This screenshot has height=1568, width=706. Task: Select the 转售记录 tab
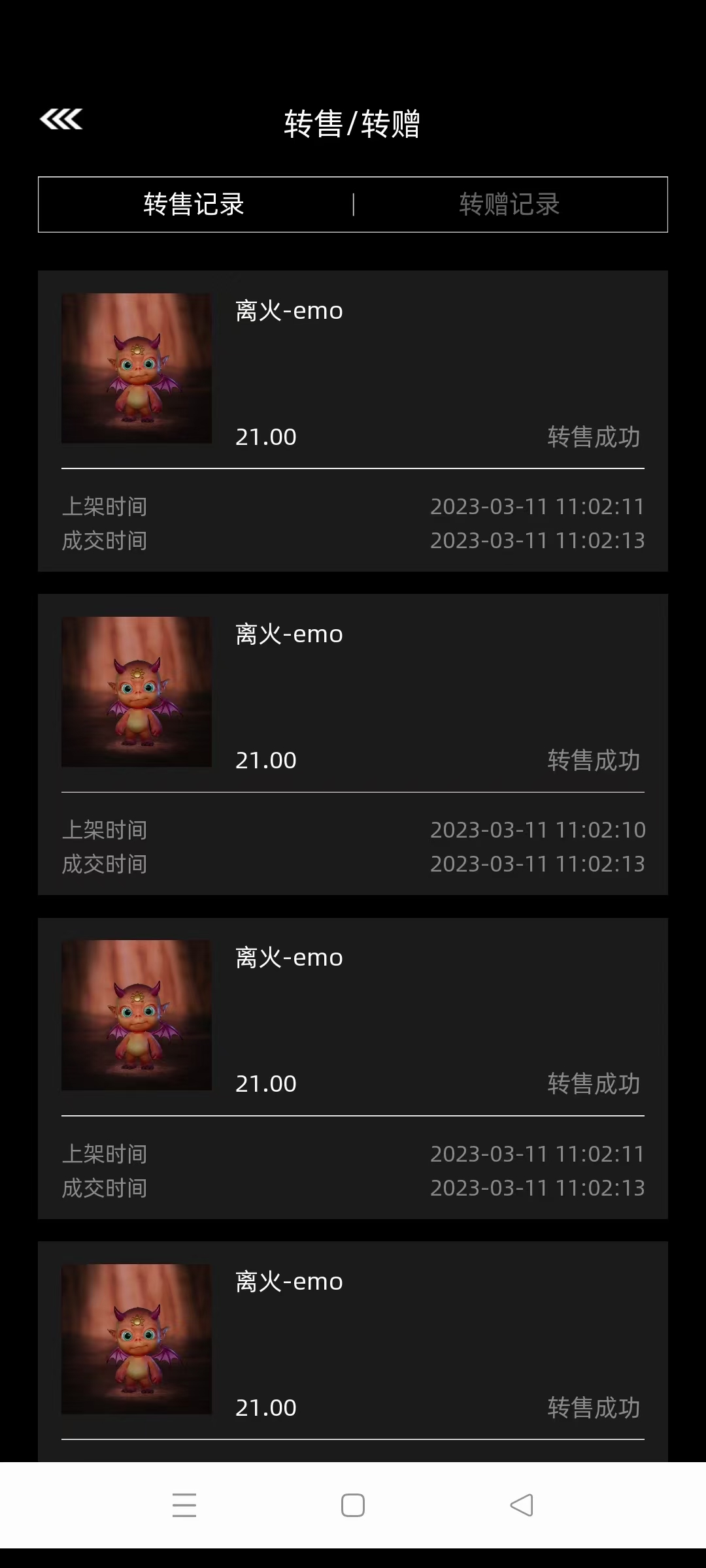194,204
